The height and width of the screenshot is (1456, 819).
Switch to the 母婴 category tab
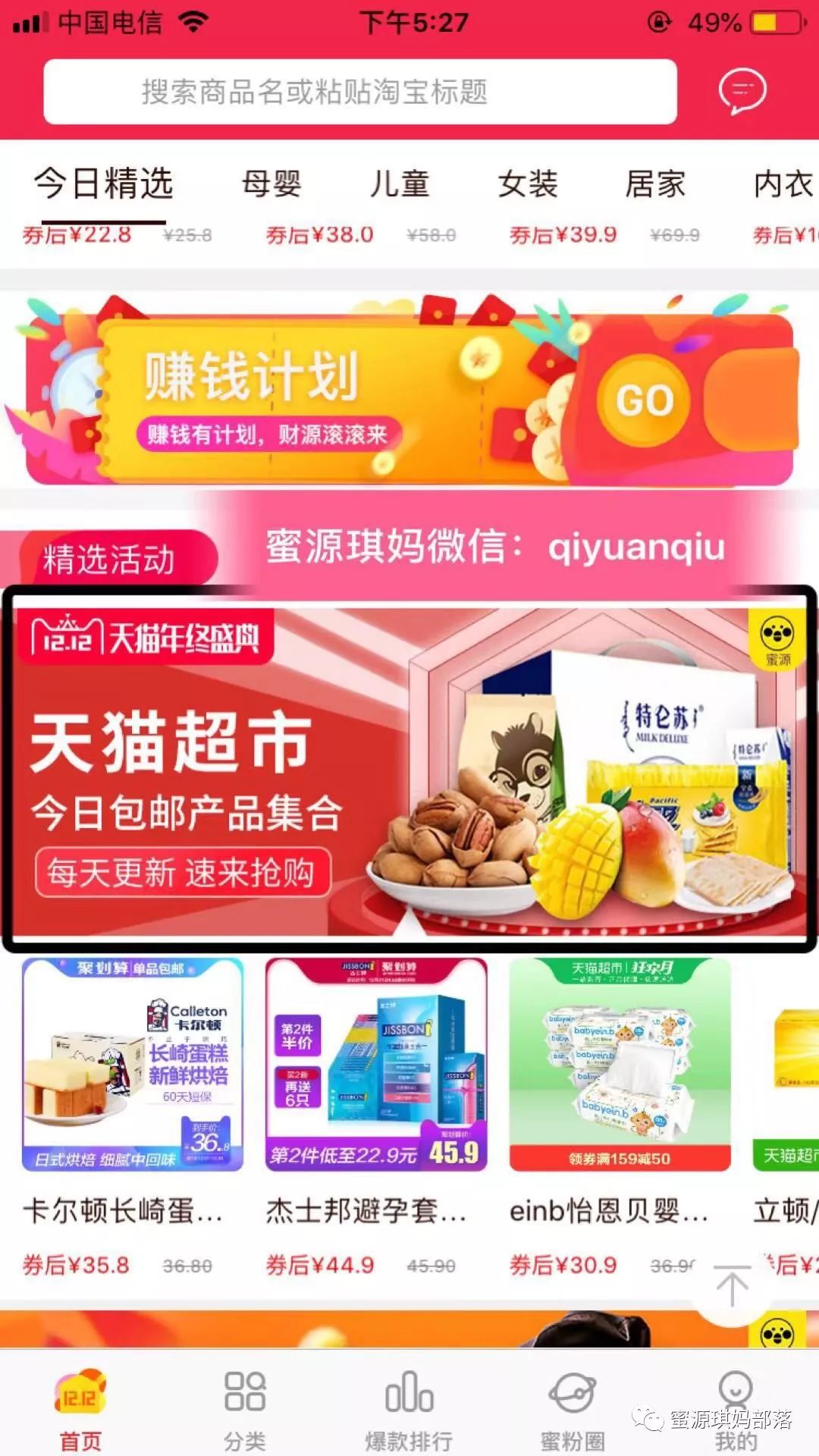coord(271,184)
